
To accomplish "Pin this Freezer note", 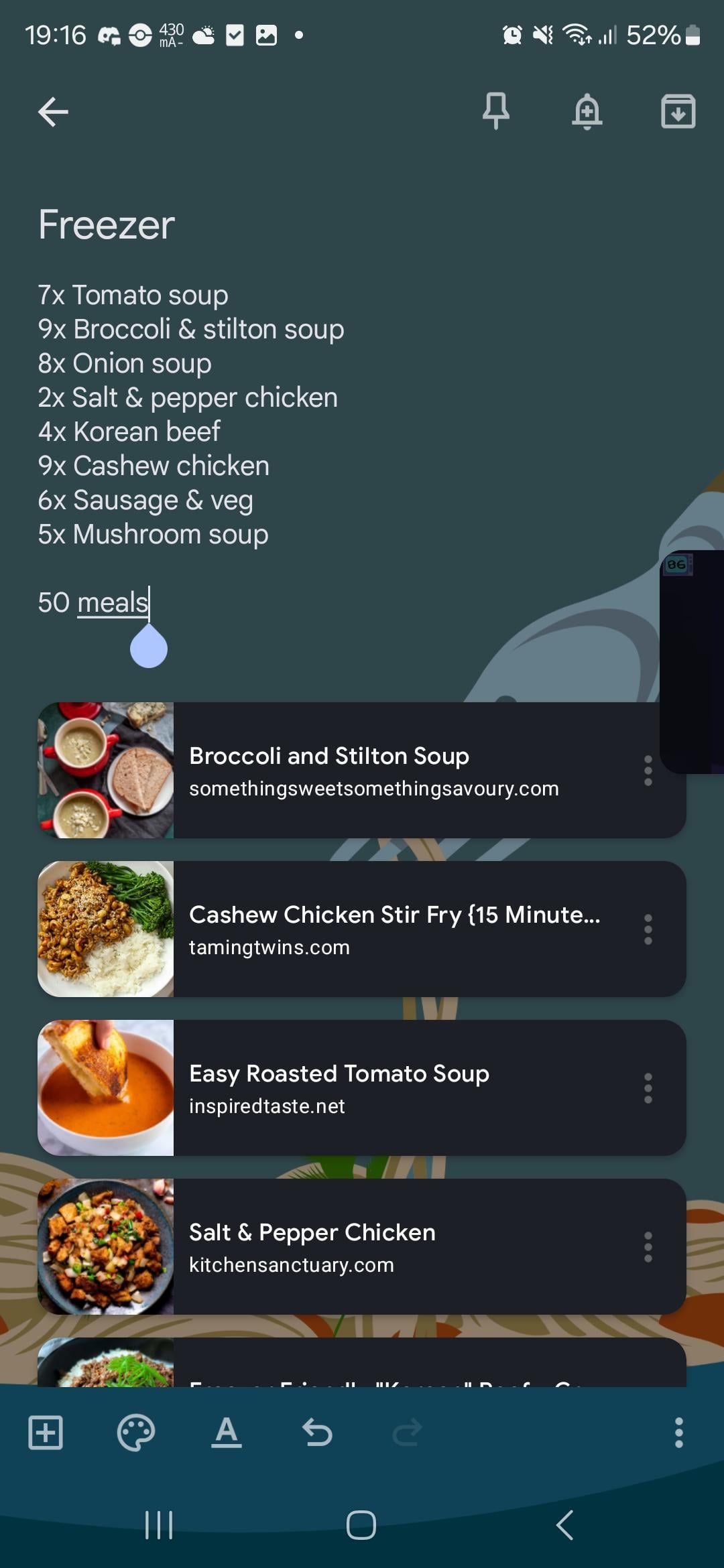I will 496,111.
